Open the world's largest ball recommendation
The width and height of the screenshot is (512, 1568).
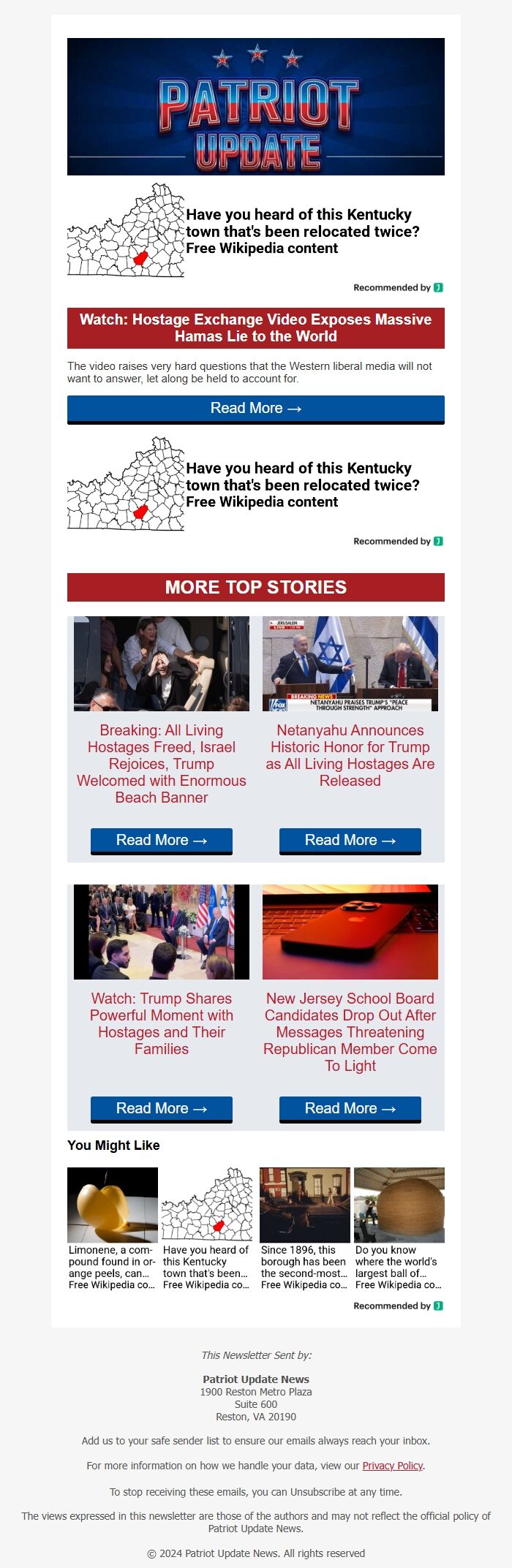coord(399,1228)
